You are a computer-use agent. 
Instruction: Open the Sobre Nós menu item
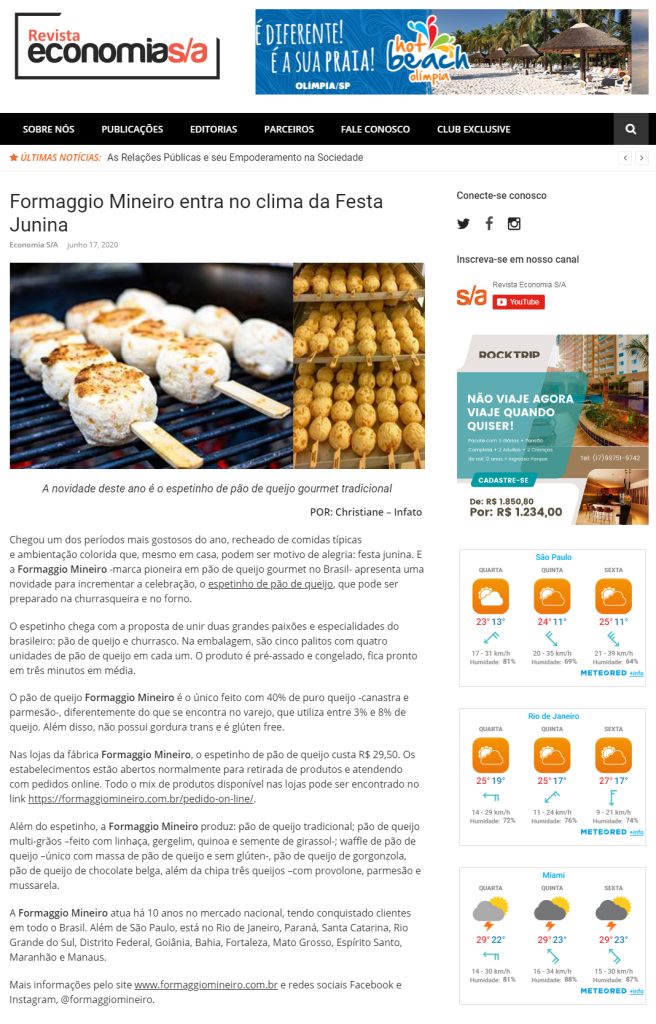(48, 129)
